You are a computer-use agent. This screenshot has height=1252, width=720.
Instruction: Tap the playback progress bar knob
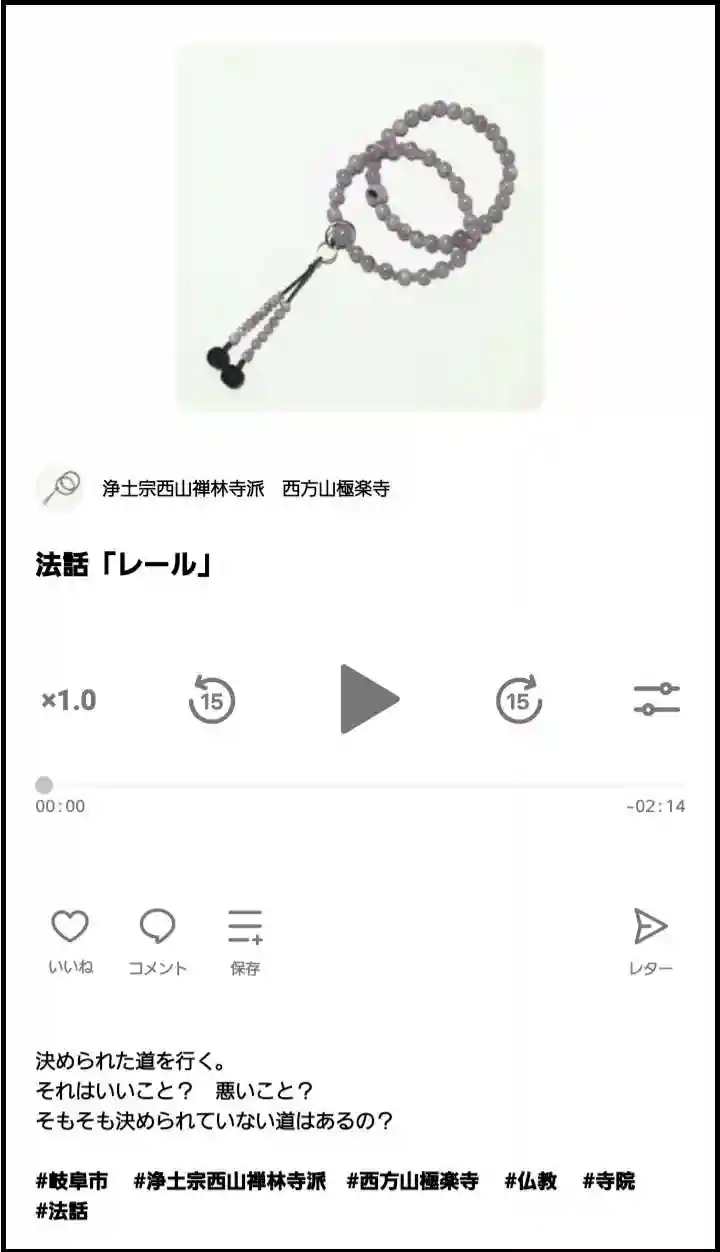pos(44,785)
